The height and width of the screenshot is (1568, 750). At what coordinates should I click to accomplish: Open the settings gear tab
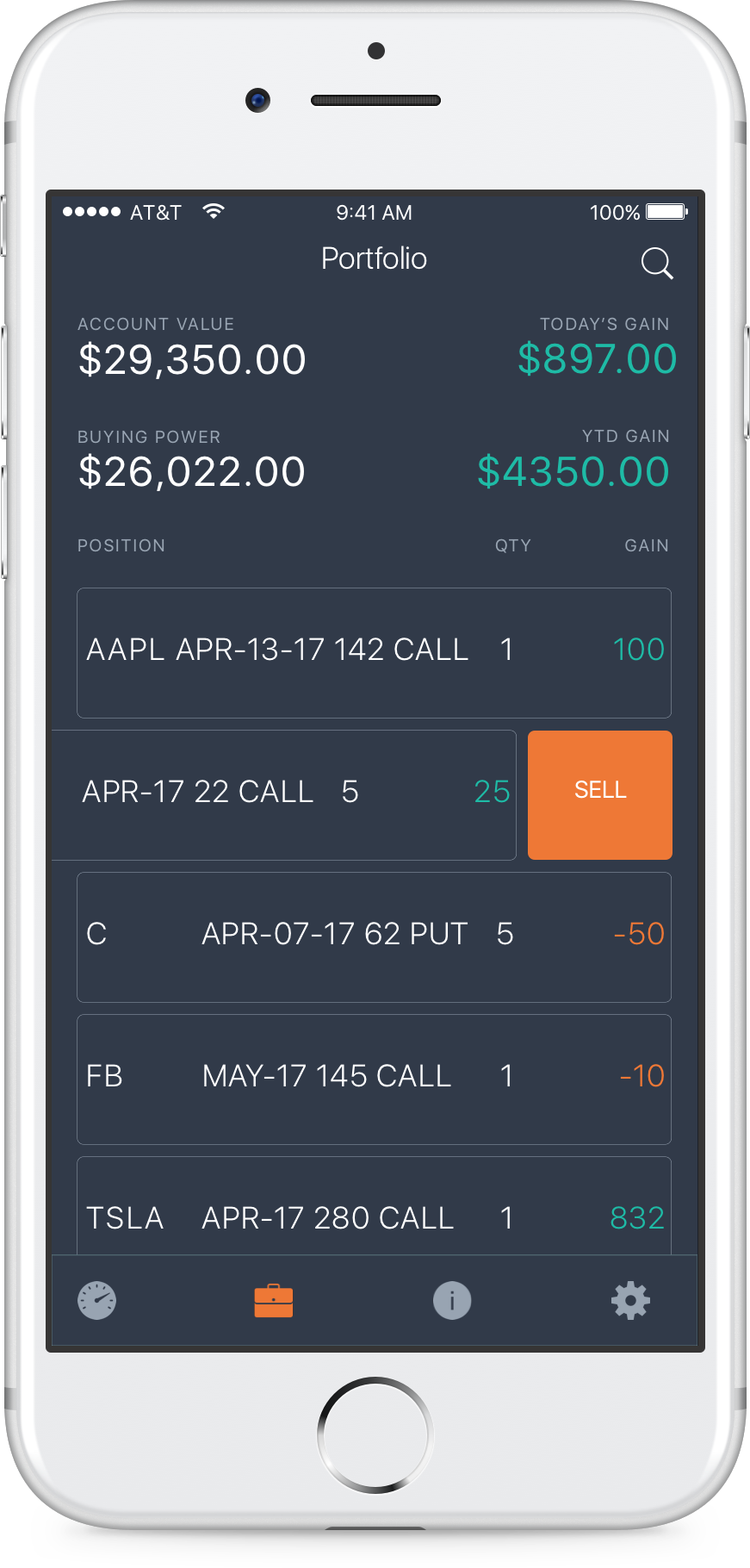tap(630, 1300)
